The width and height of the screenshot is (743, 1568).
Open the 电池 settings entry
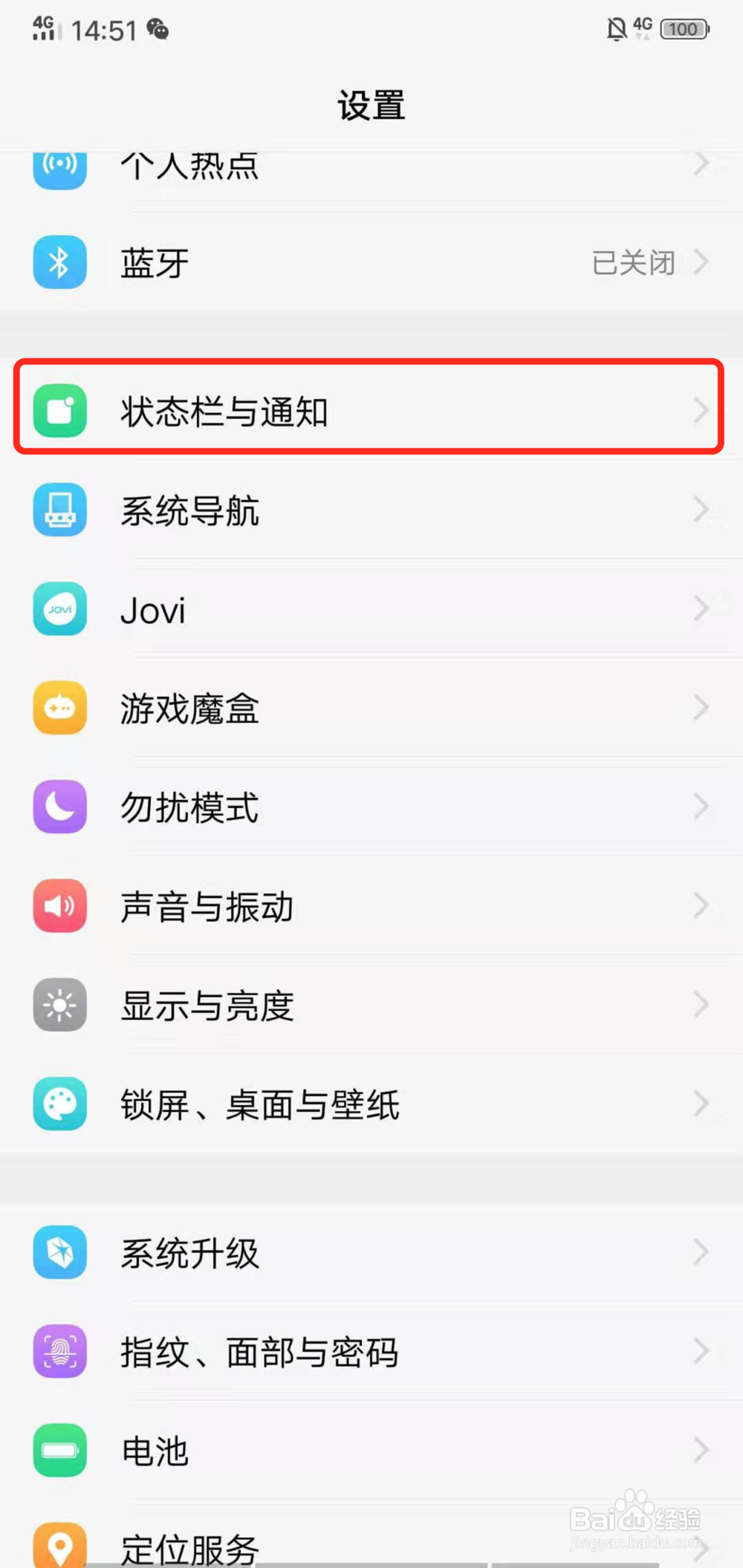[x=371, y=1451]
